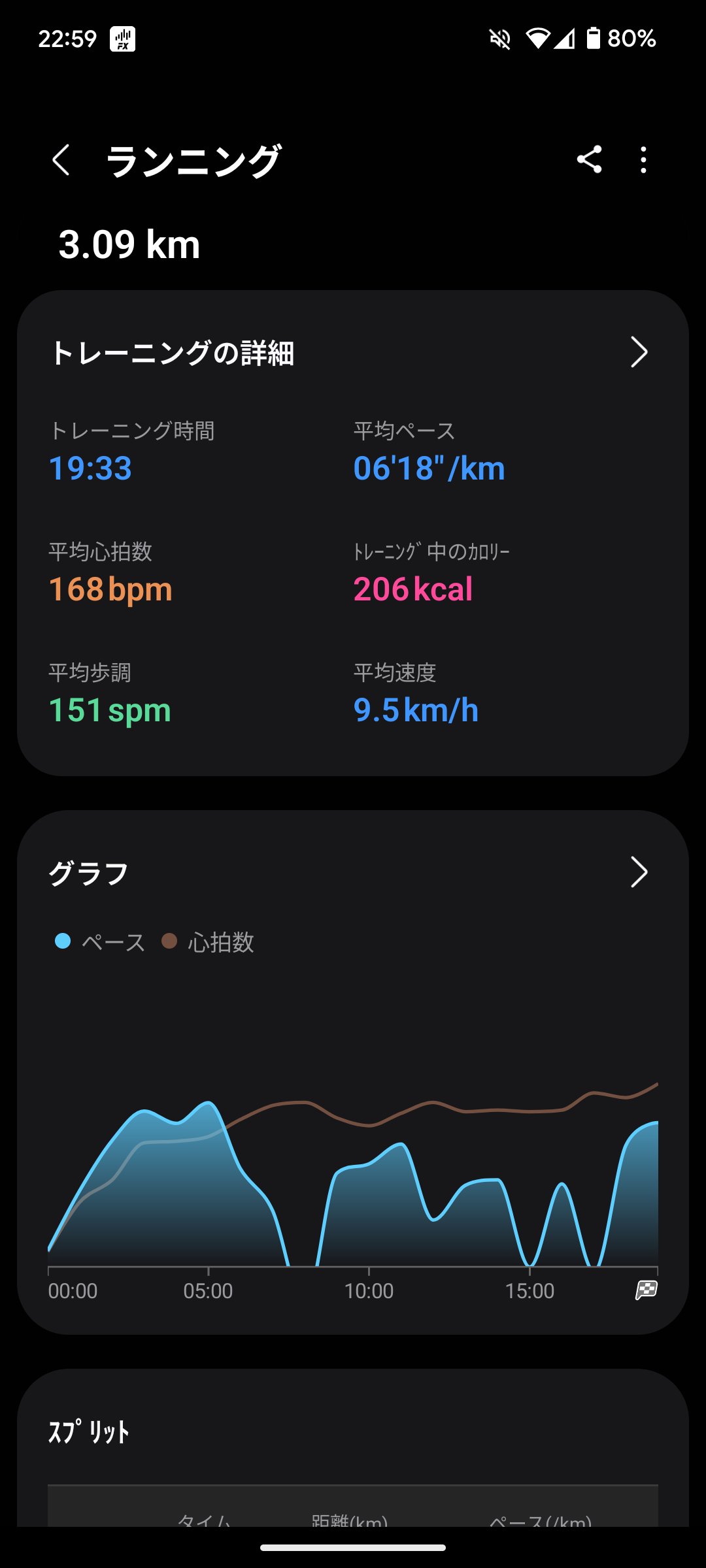Open トレーニングの詳細 details
This screenshot has width=706, height=1568.
pos(639,352)
